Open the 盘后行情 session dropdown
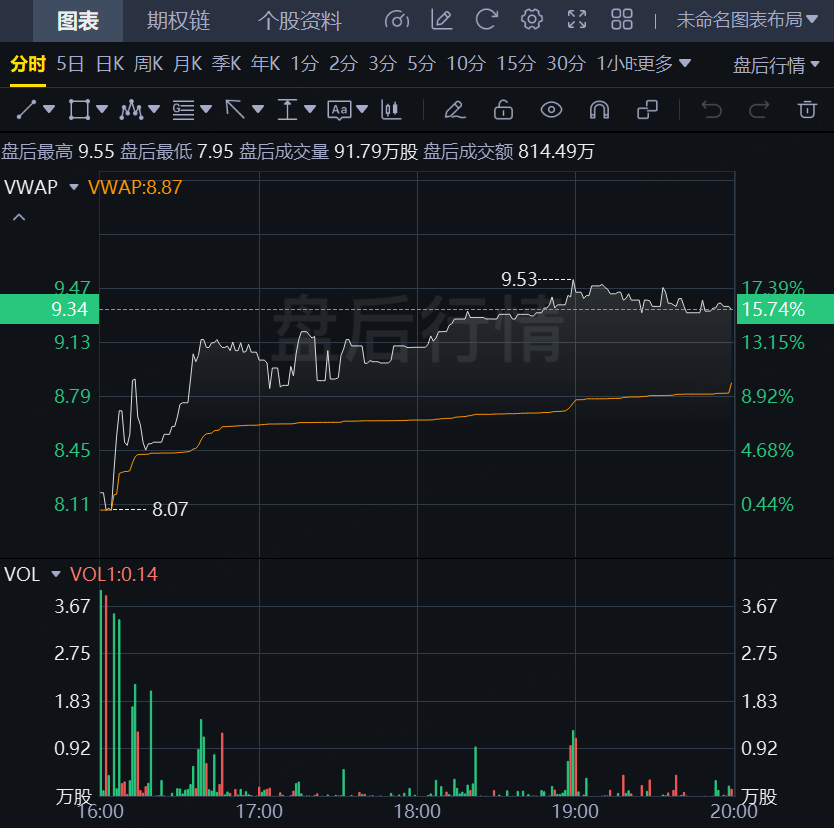The width and height of the screenshot is (834, 828). (x=776, y=65)
